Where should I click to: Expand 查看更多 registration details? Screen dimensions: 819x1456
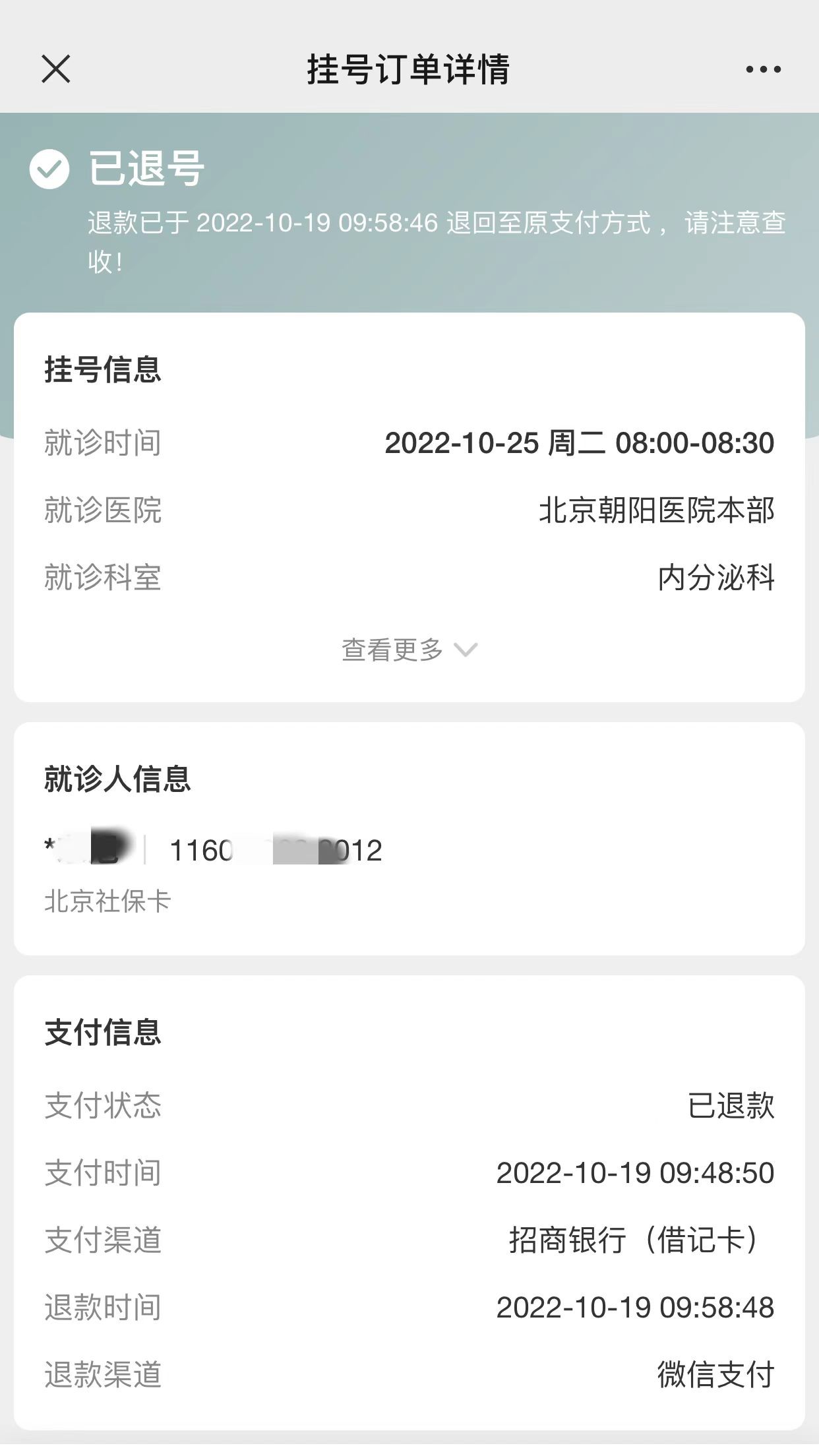pyautogui.click(x=409, y=650)
